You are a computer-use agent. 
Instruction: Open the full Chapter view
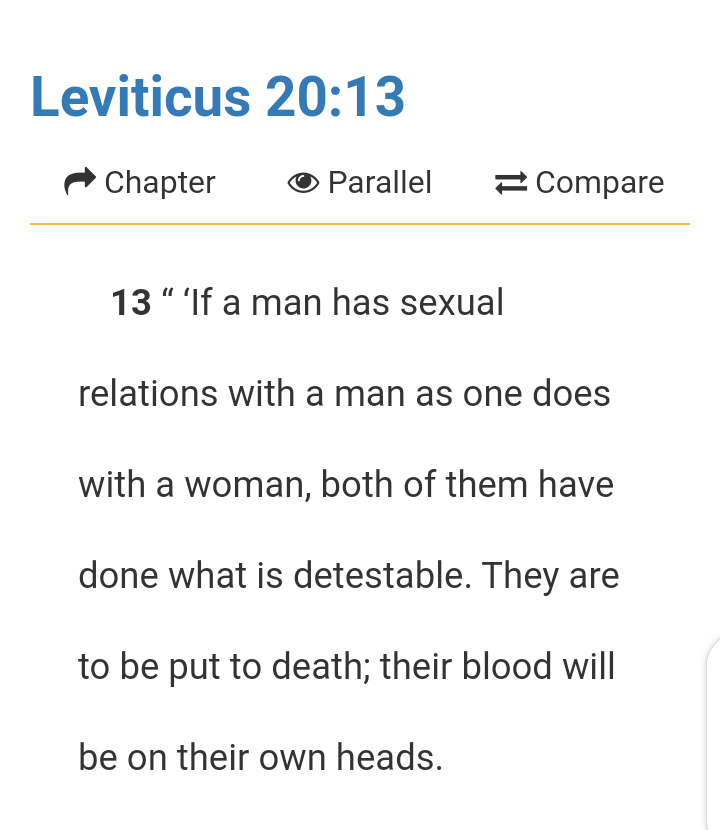click(140, 182)
